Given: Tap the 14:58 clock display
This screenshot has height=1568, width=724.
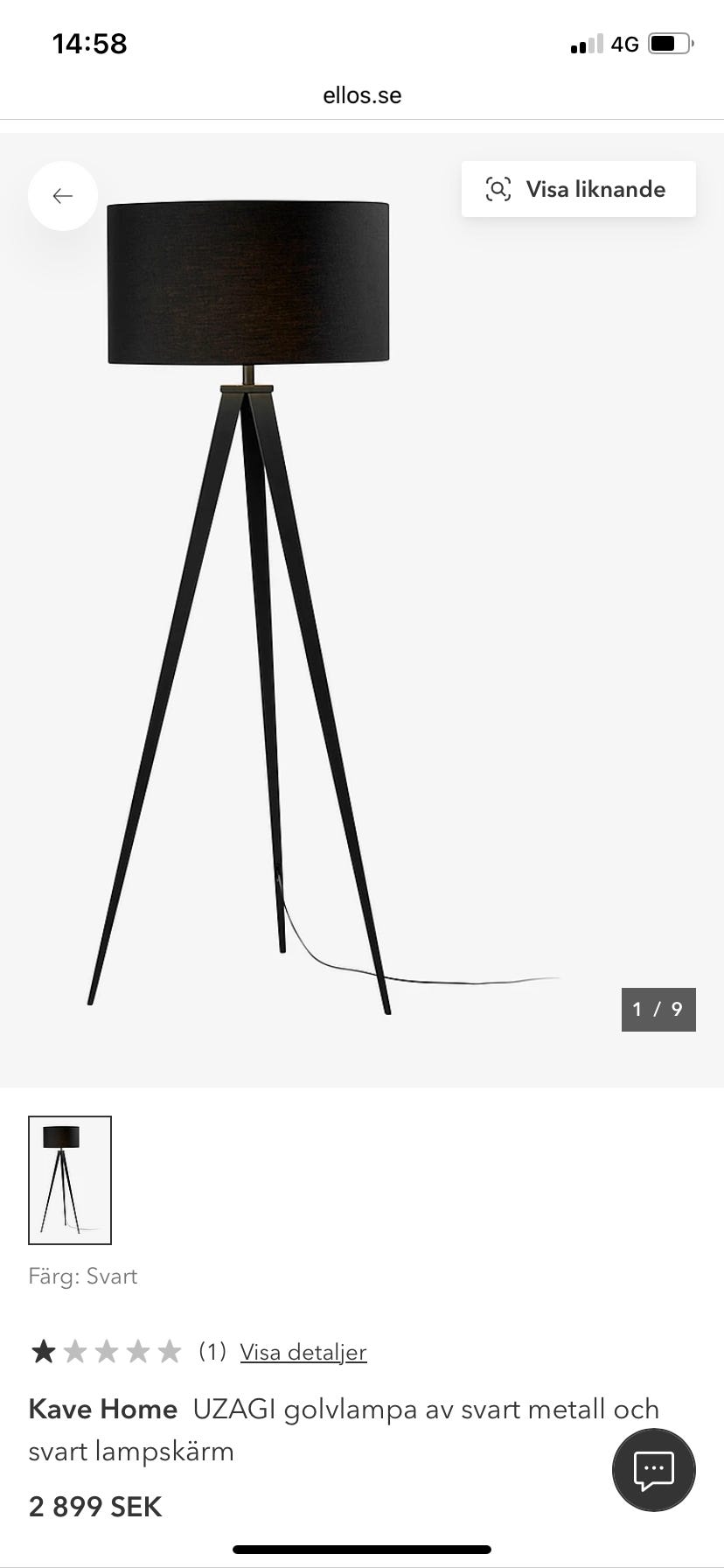Looking at the screenshot, I should 88,43.
